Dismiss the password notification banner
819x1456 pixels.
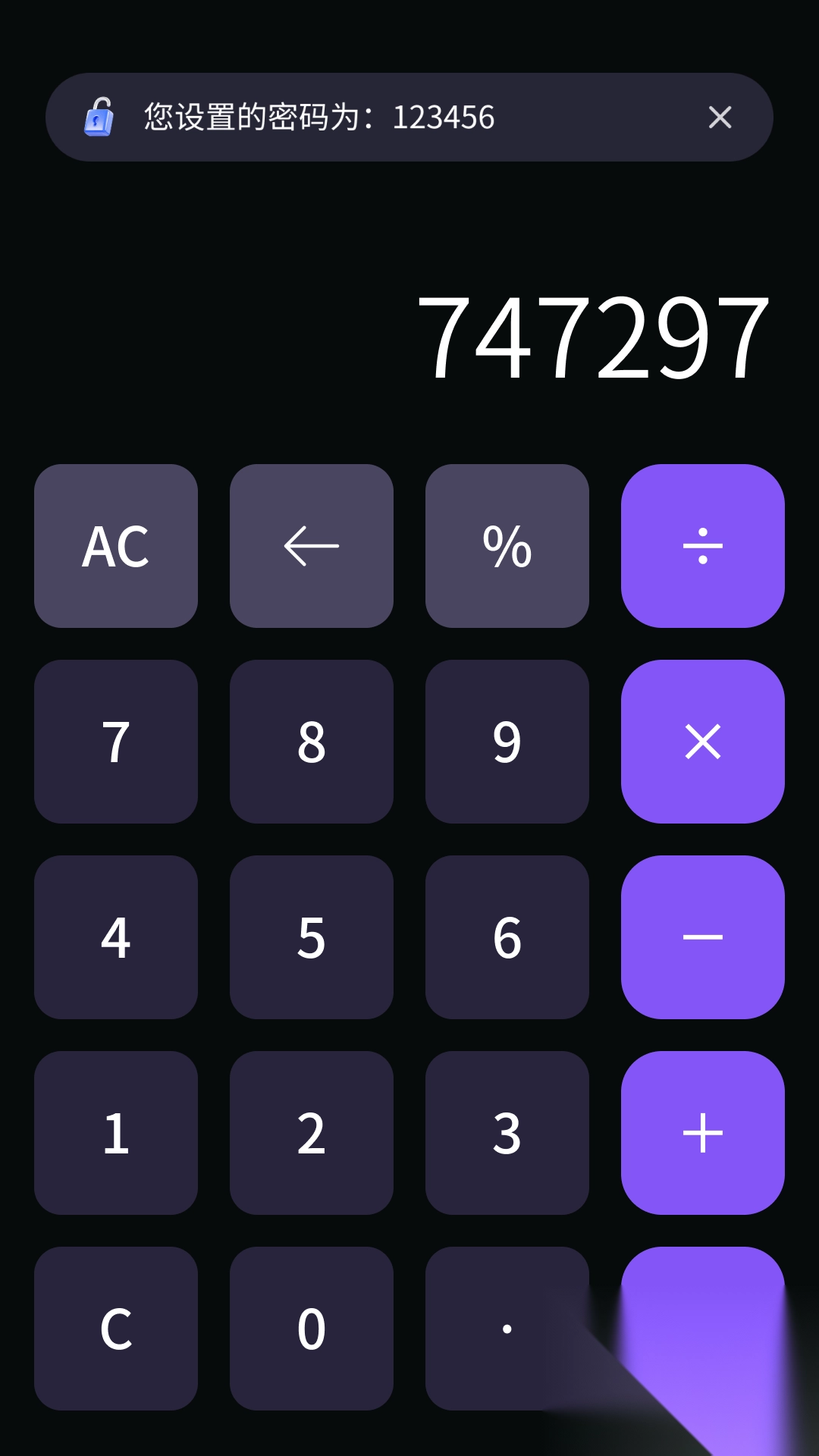720,118
